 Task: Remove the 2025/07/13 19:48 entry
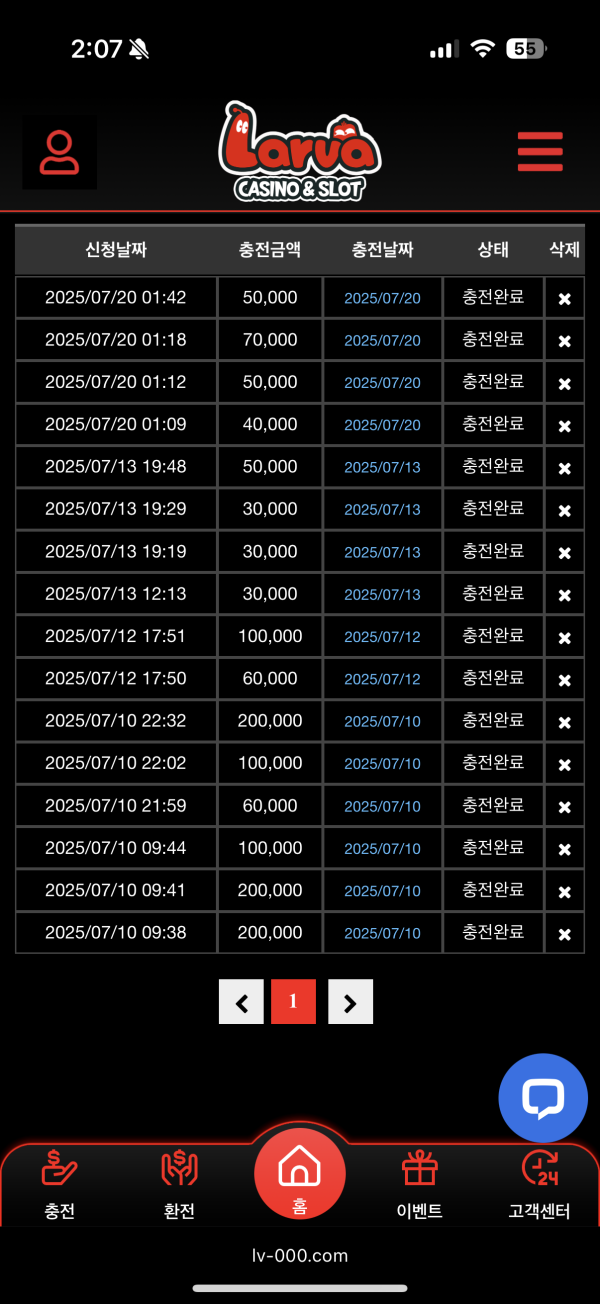click(564, 468)
